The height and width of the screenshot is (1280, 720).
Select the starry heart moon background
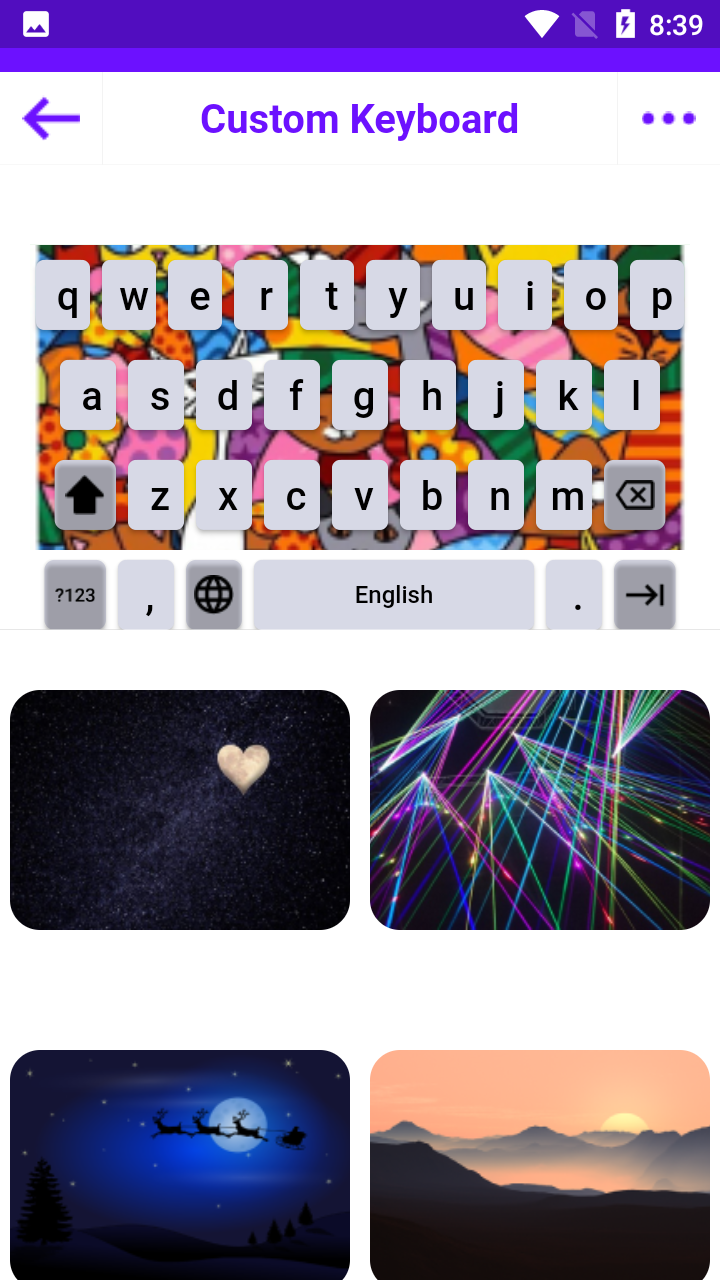pos(180,810)
